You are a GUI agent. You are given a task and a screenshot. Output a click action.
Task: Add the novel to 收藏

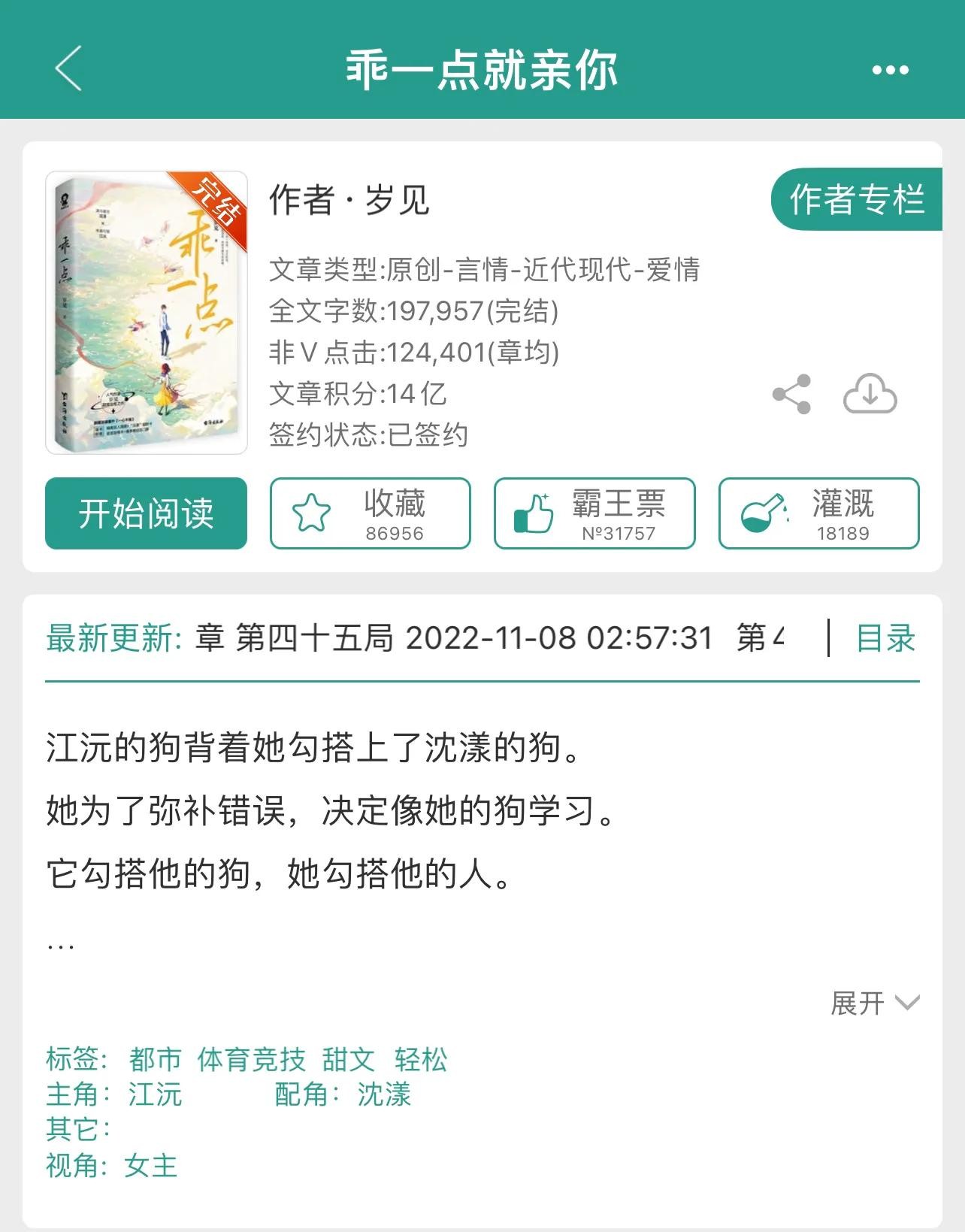tap(370, 513)
